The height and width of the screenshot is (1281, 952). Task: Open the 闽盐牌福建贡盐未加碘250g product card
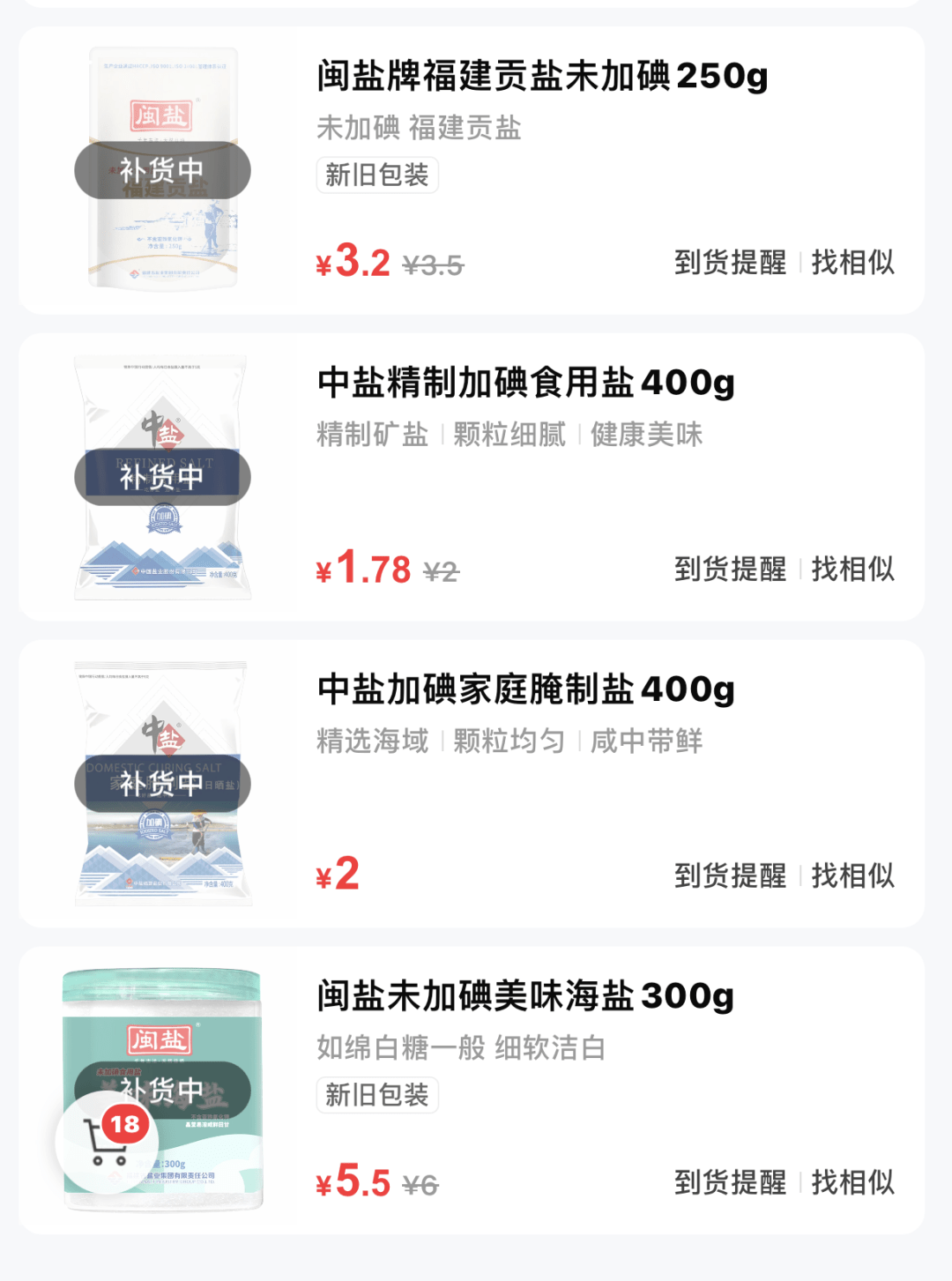tap(541, 78)
